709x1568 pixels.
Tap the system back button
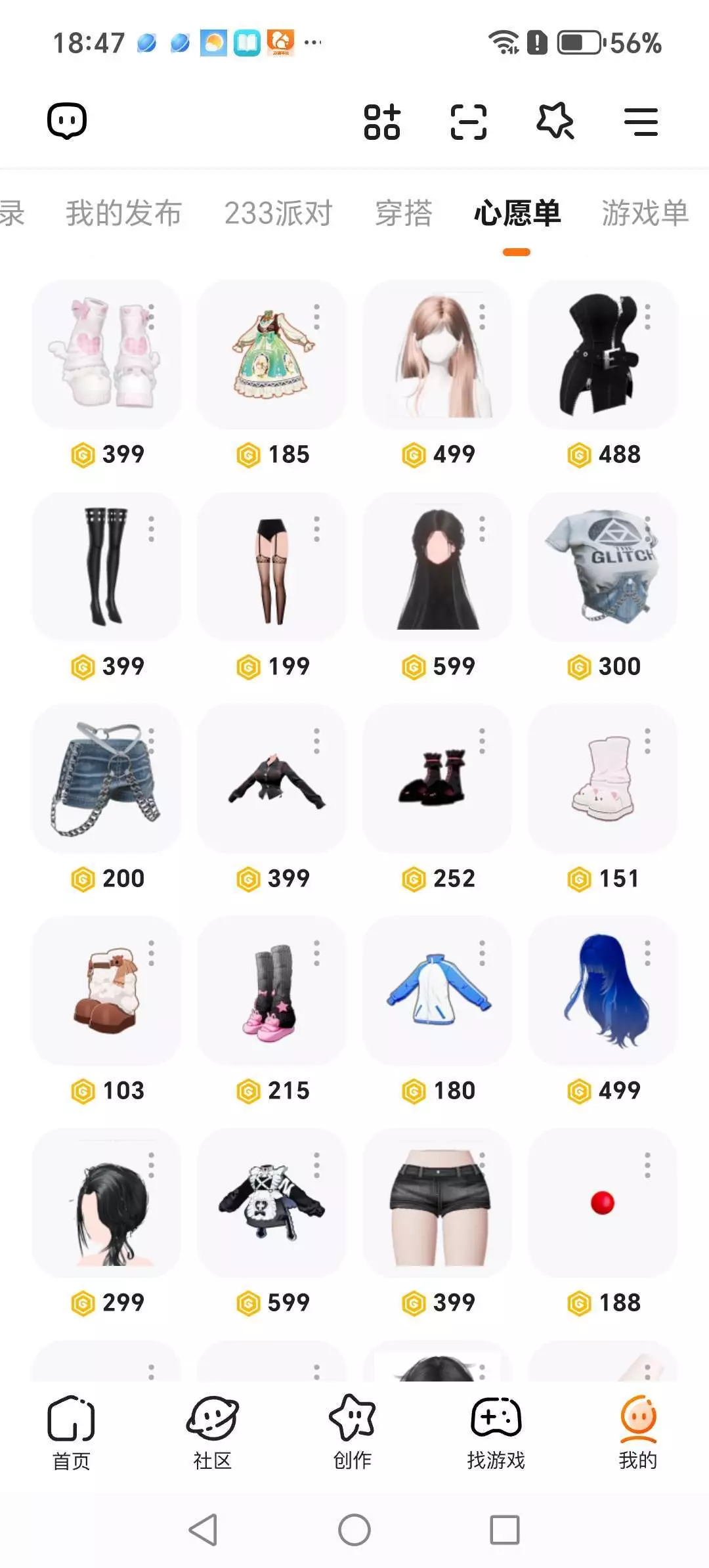click(x=204, y=1530)
